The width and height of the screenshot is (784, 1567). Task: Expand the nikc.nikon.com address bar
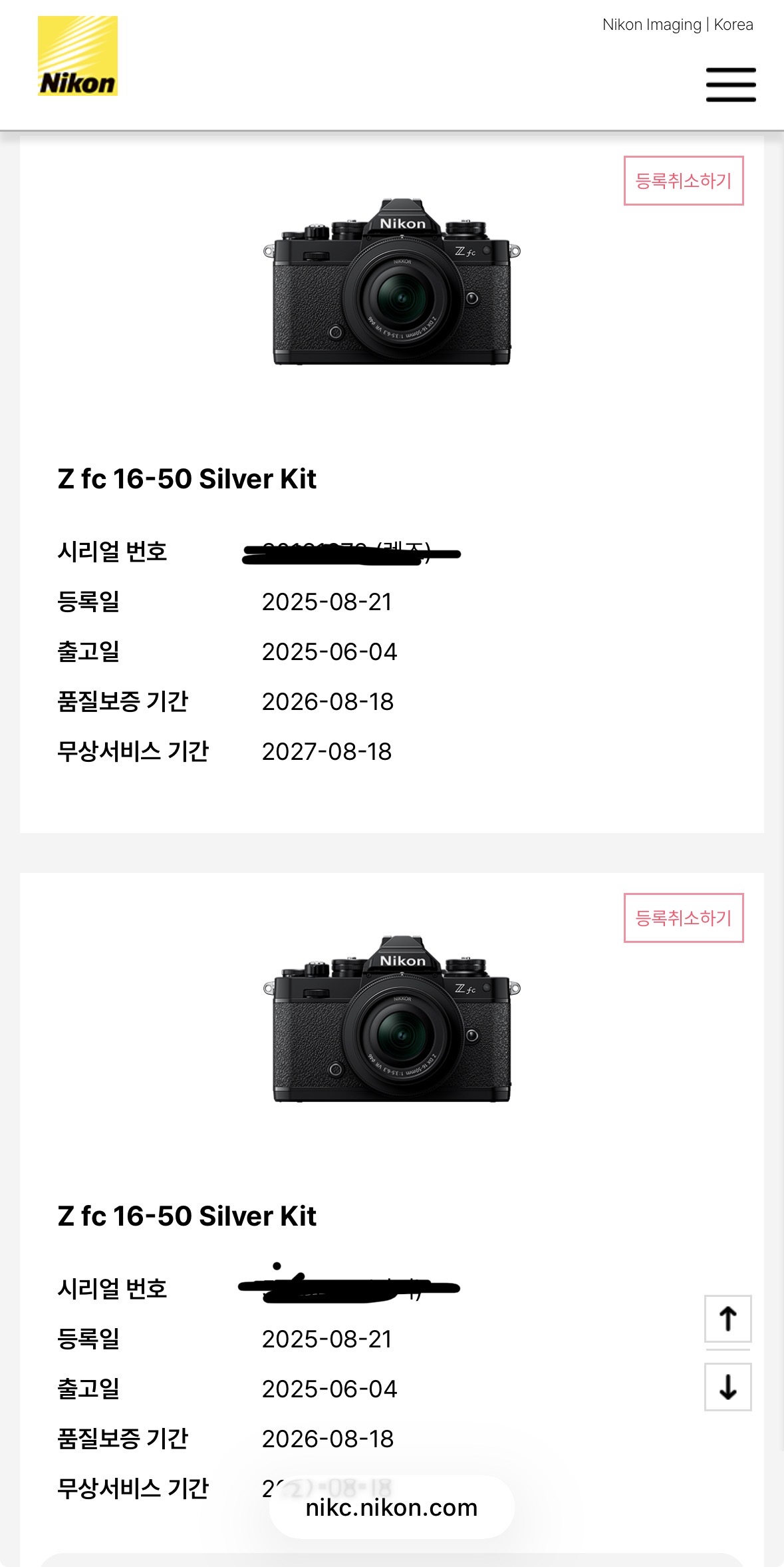(x=391, y=1507)
